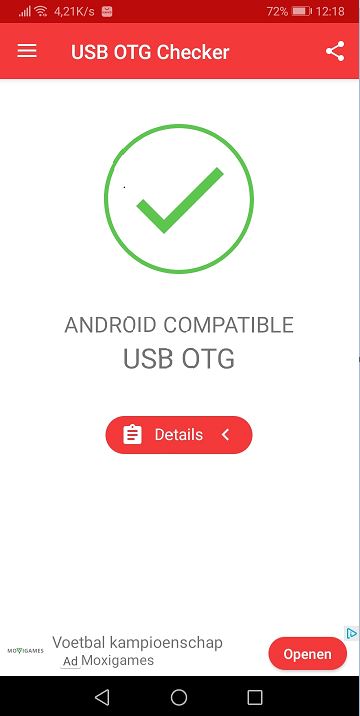The height and width of the screenshot is (716, 360).
Task: Open the AdChoices info icon
Action: [351, 633]
